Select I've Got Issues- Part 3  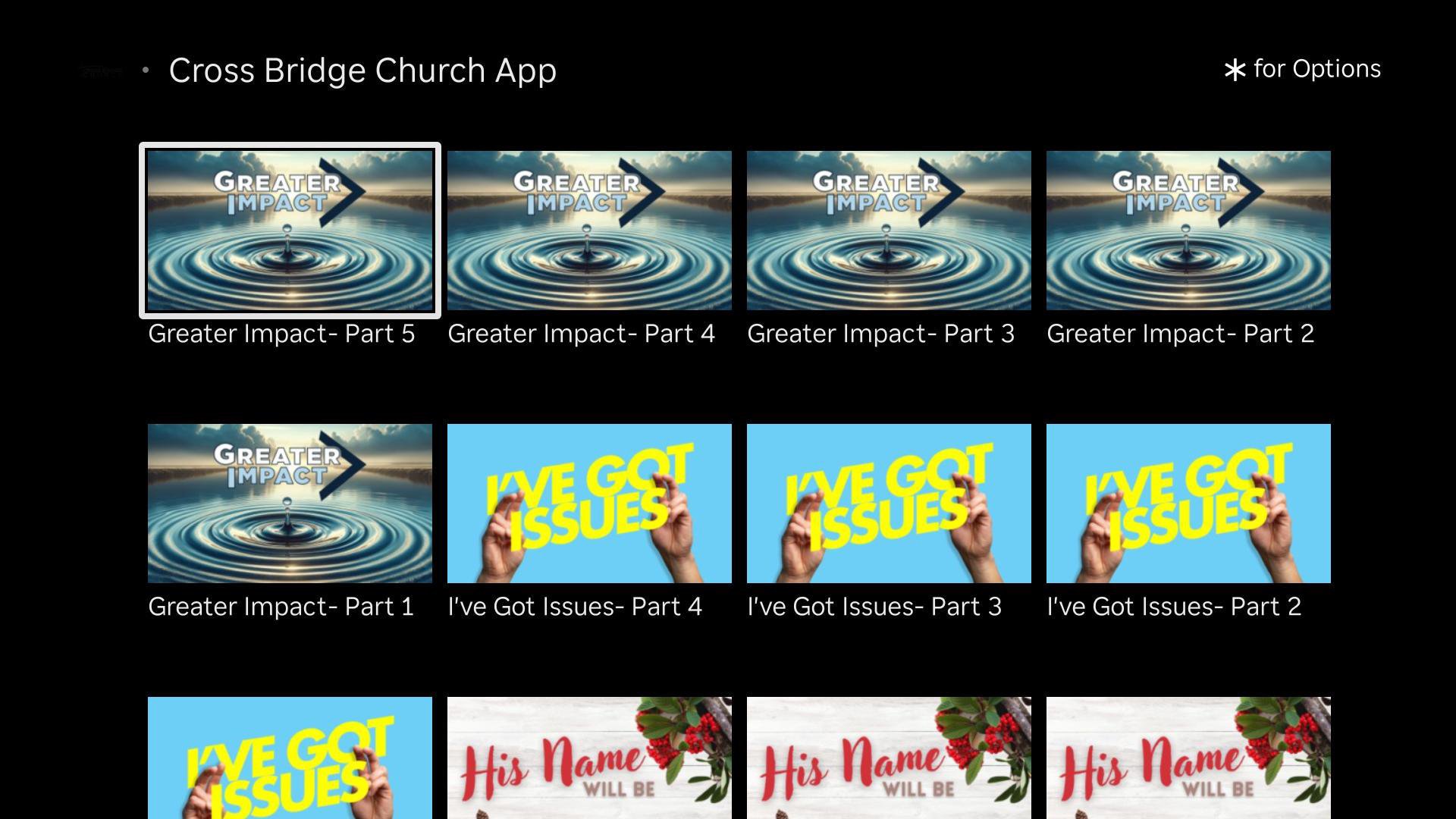pyautogui.click(x=889, y=504)
